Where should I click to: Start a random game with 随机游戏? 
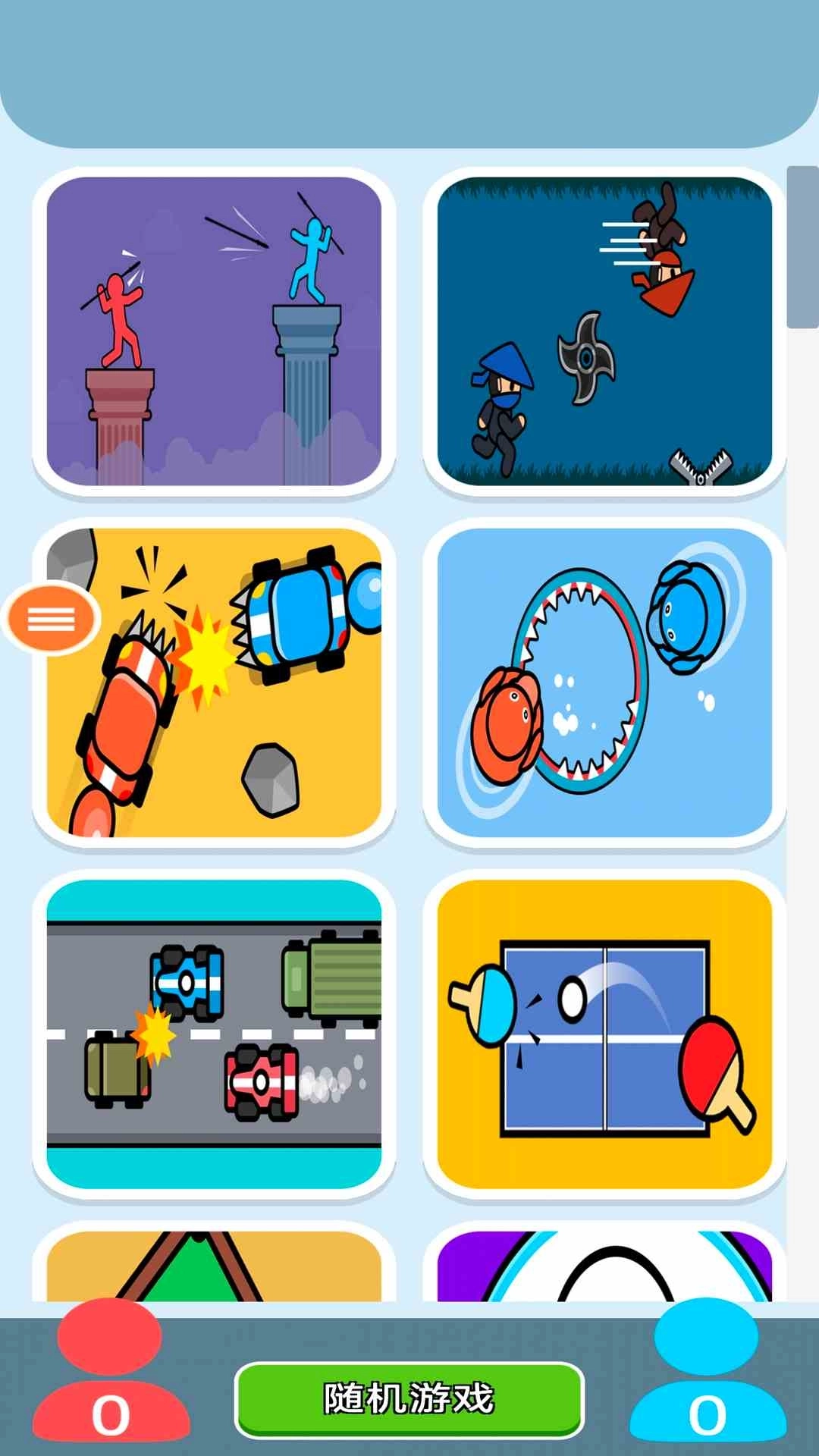point(409,1399)
